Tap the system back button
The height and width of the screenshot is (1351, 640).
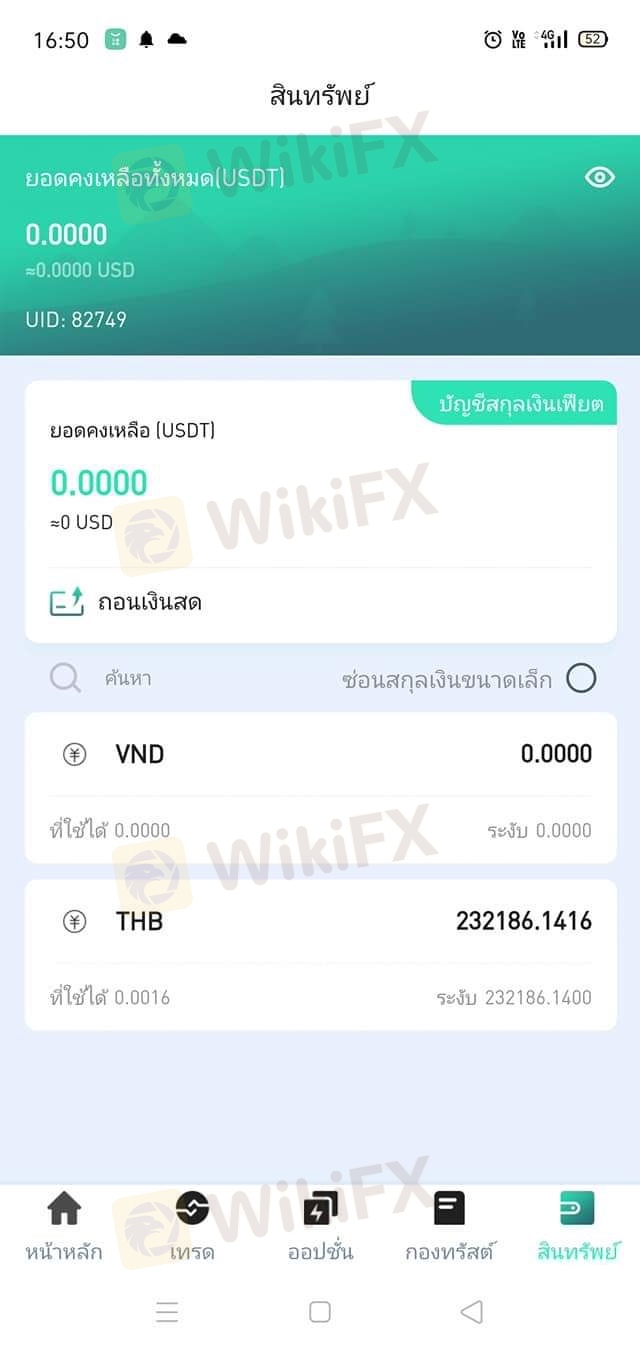tap(471, 1312)
